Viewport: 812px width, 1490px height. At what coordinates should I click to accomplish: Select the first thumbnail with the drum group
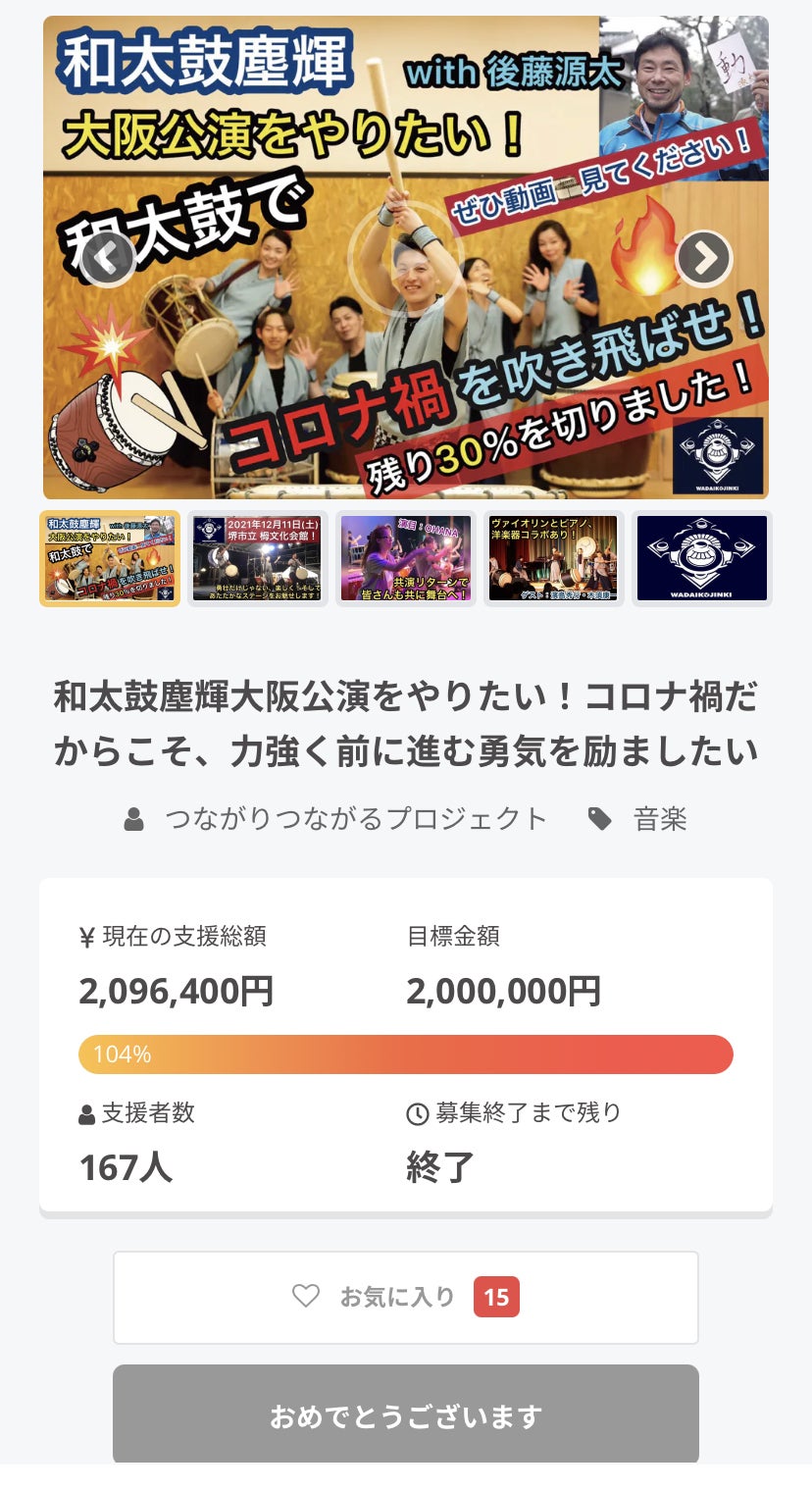[110, 558]
